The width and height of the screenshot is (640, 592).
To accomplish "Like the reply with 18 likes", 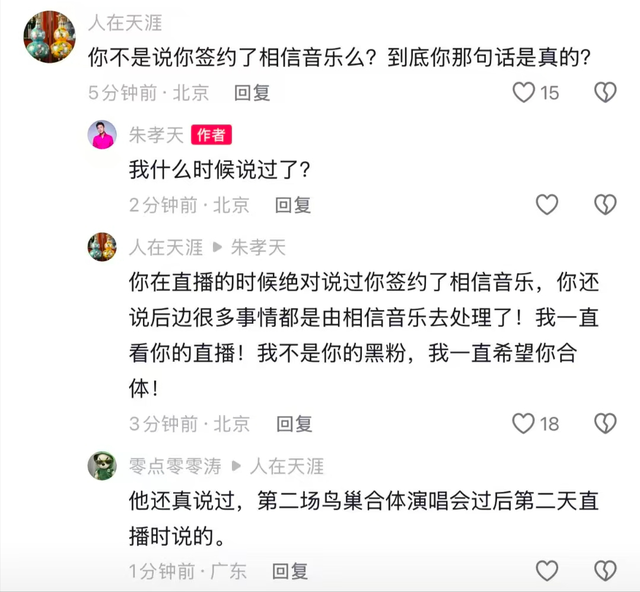I will (524, 423).
